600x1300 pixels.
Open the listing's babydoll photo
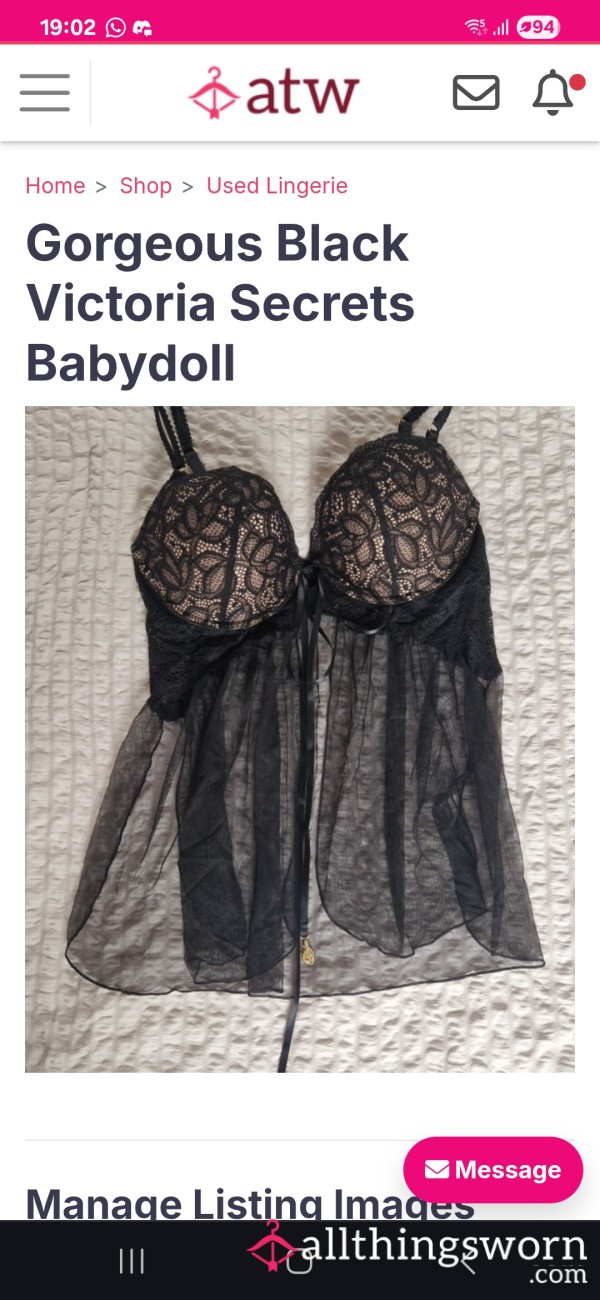coord(300,739)
